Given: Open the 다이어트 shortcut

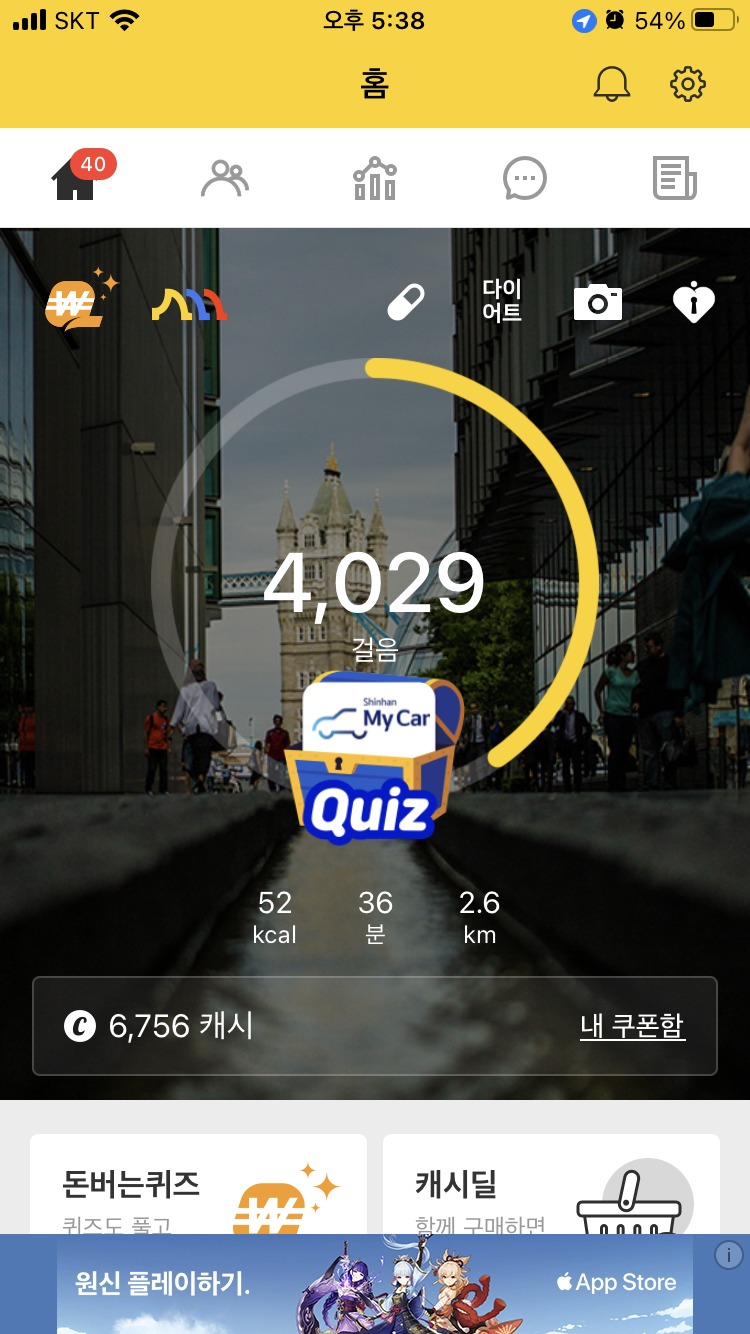Looking at the screenshot, I should coord(502,301).
